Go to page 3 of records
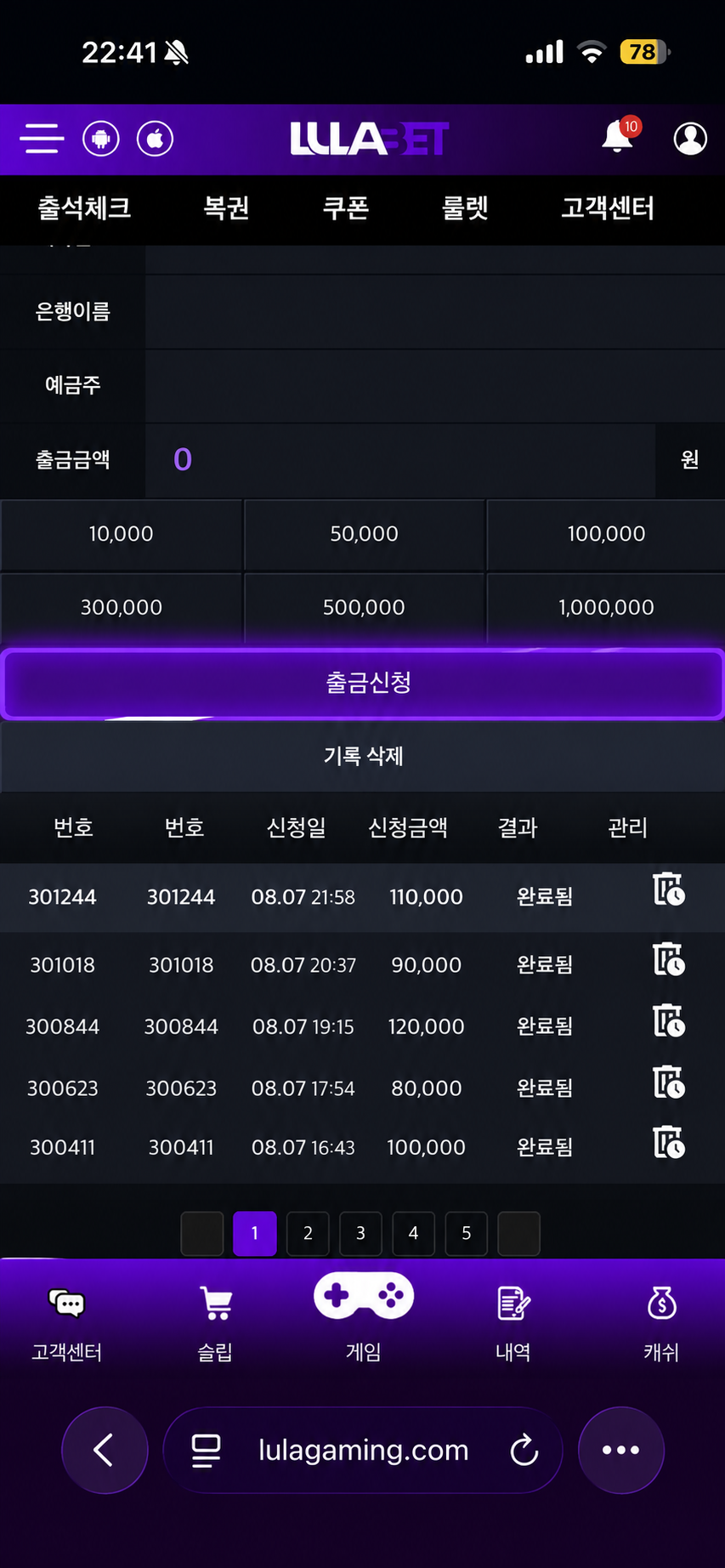This screenshot has height=1568, width=725. click(360, 1233)
